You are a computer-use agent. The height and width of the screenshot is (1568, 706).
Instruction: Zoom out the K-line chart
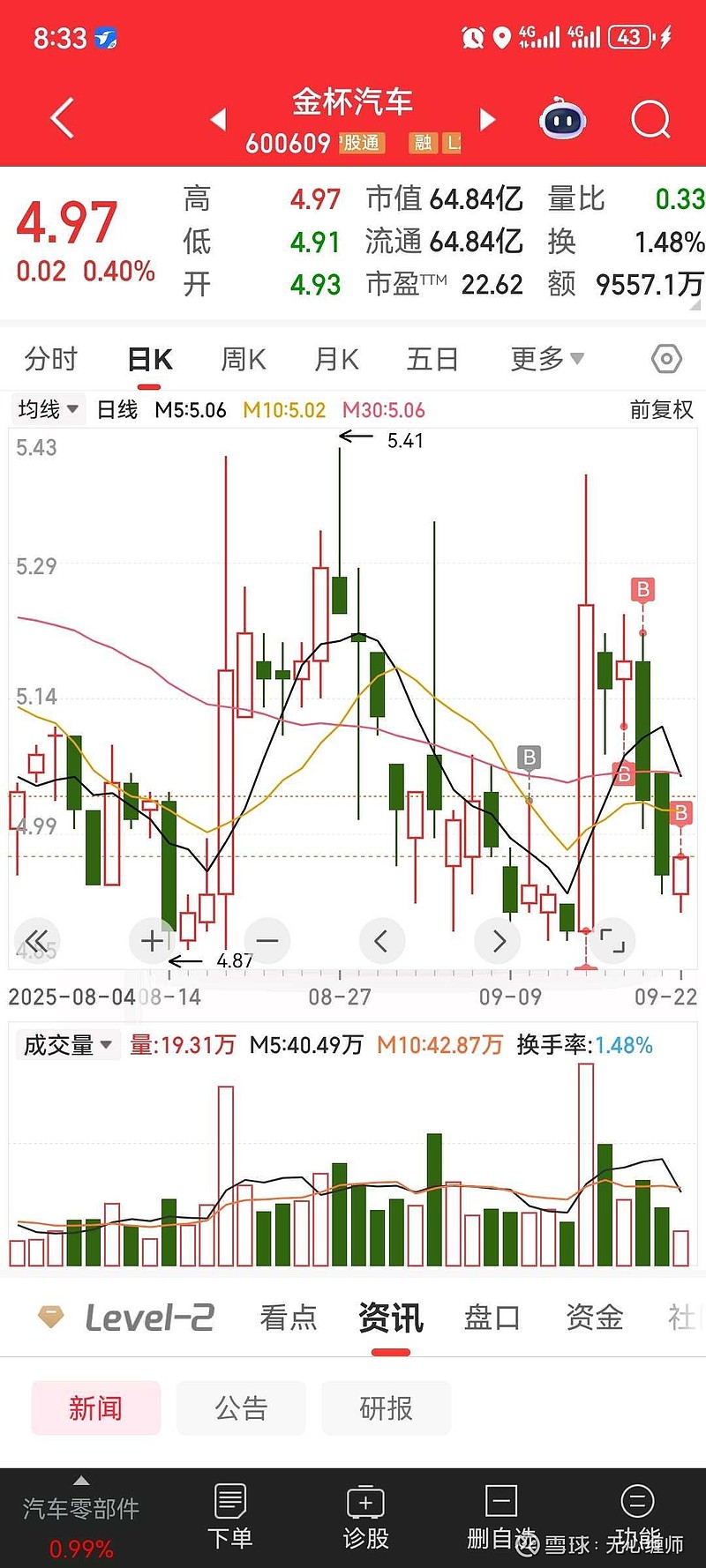pos(267,941)
